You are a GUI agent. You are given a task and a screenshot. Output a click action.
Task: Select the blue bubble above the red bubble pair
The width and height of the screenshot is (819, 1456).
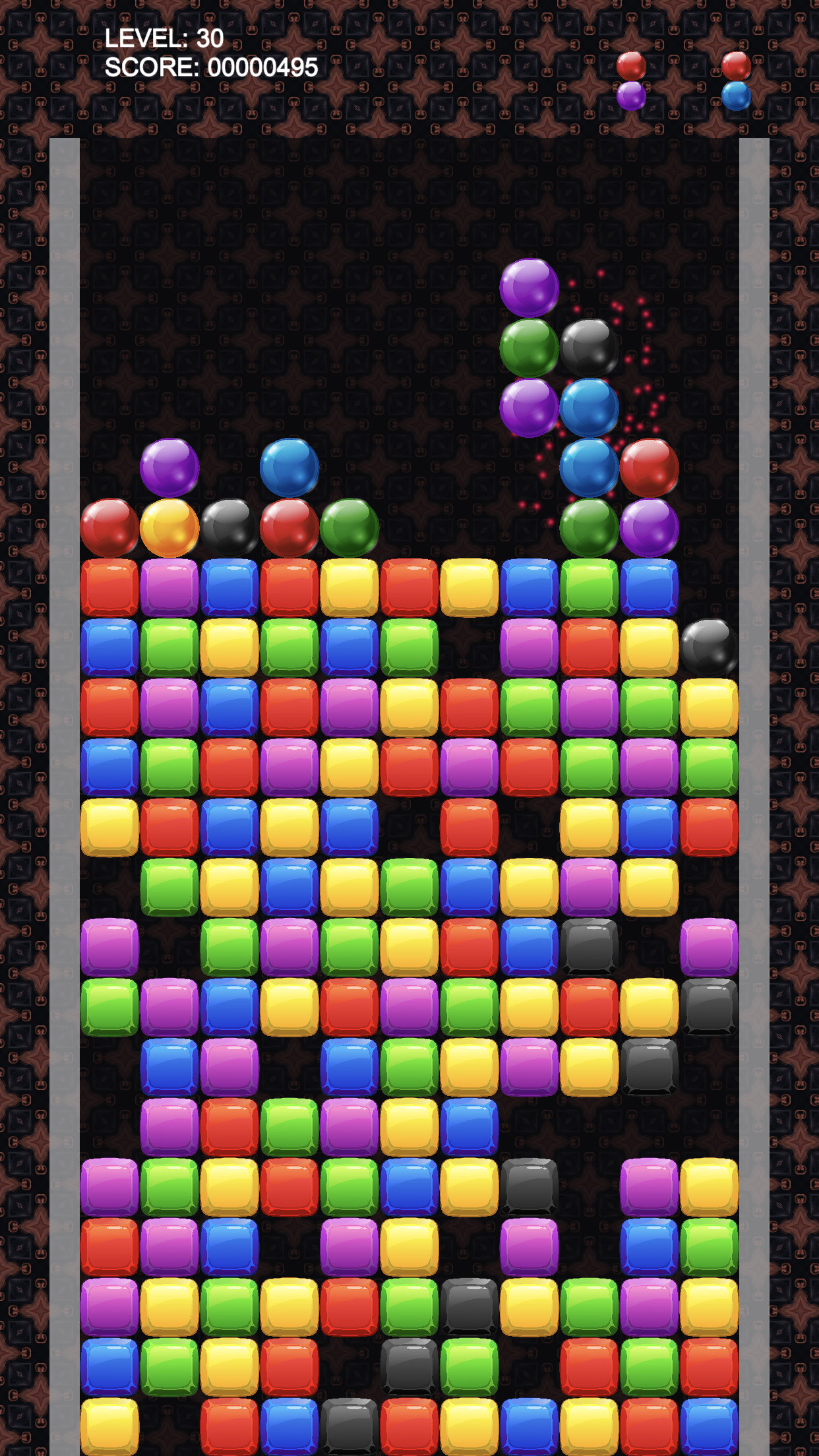click(x=589, y=410)
